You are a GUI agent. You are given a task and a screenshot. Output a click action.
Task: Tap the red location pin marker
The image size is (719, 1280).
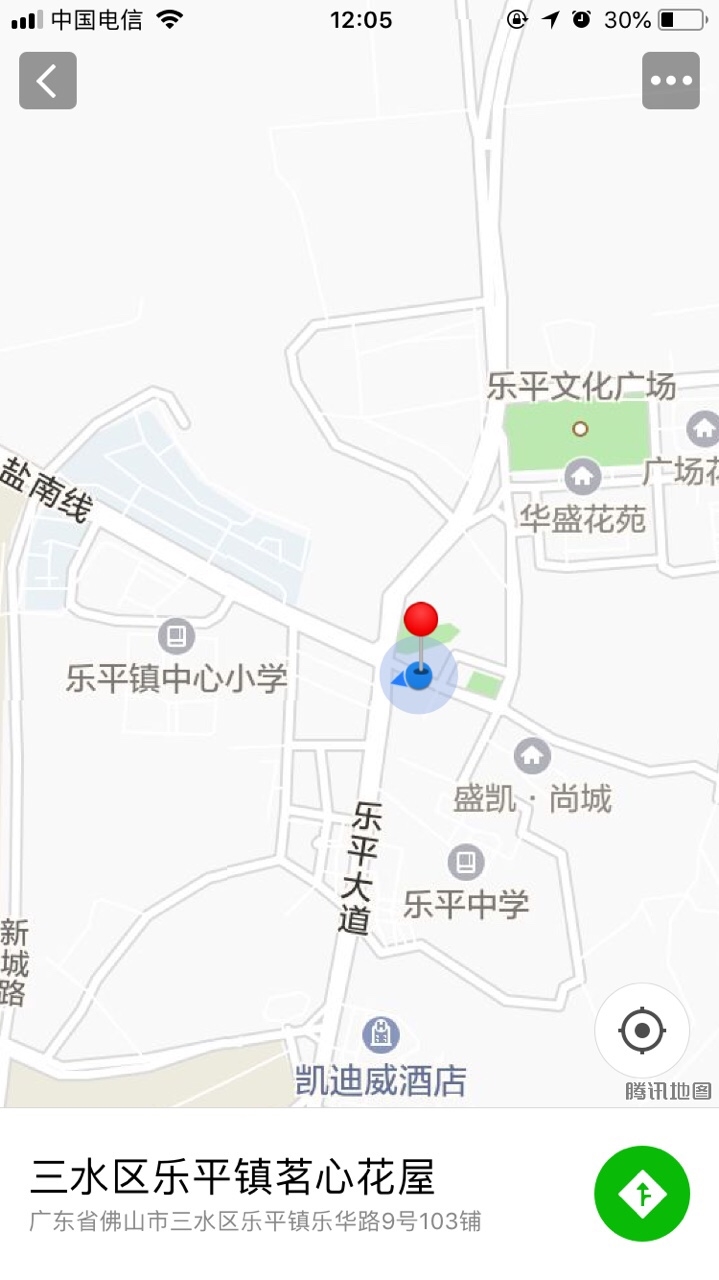(x=421, y=620)
